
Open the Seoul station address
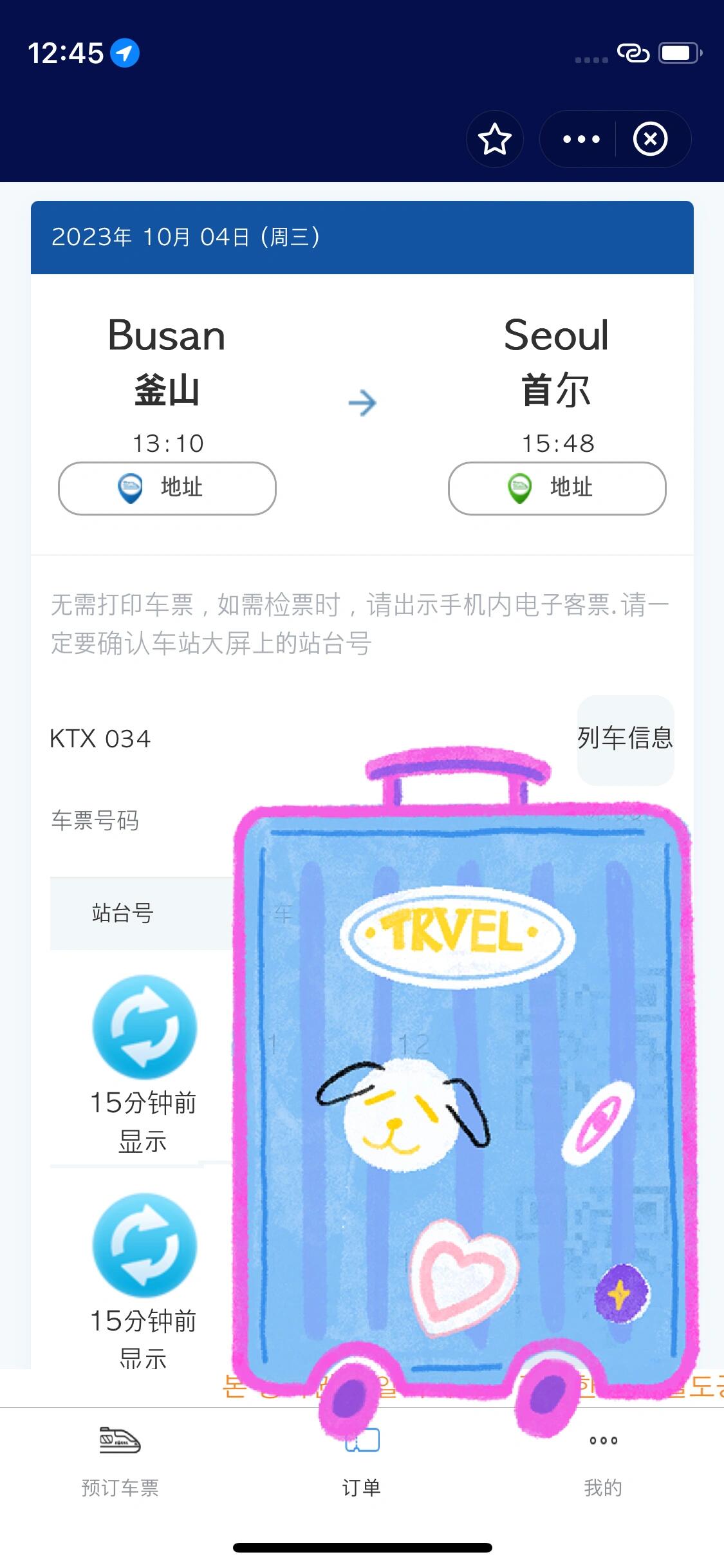click(x=557, y=488)
